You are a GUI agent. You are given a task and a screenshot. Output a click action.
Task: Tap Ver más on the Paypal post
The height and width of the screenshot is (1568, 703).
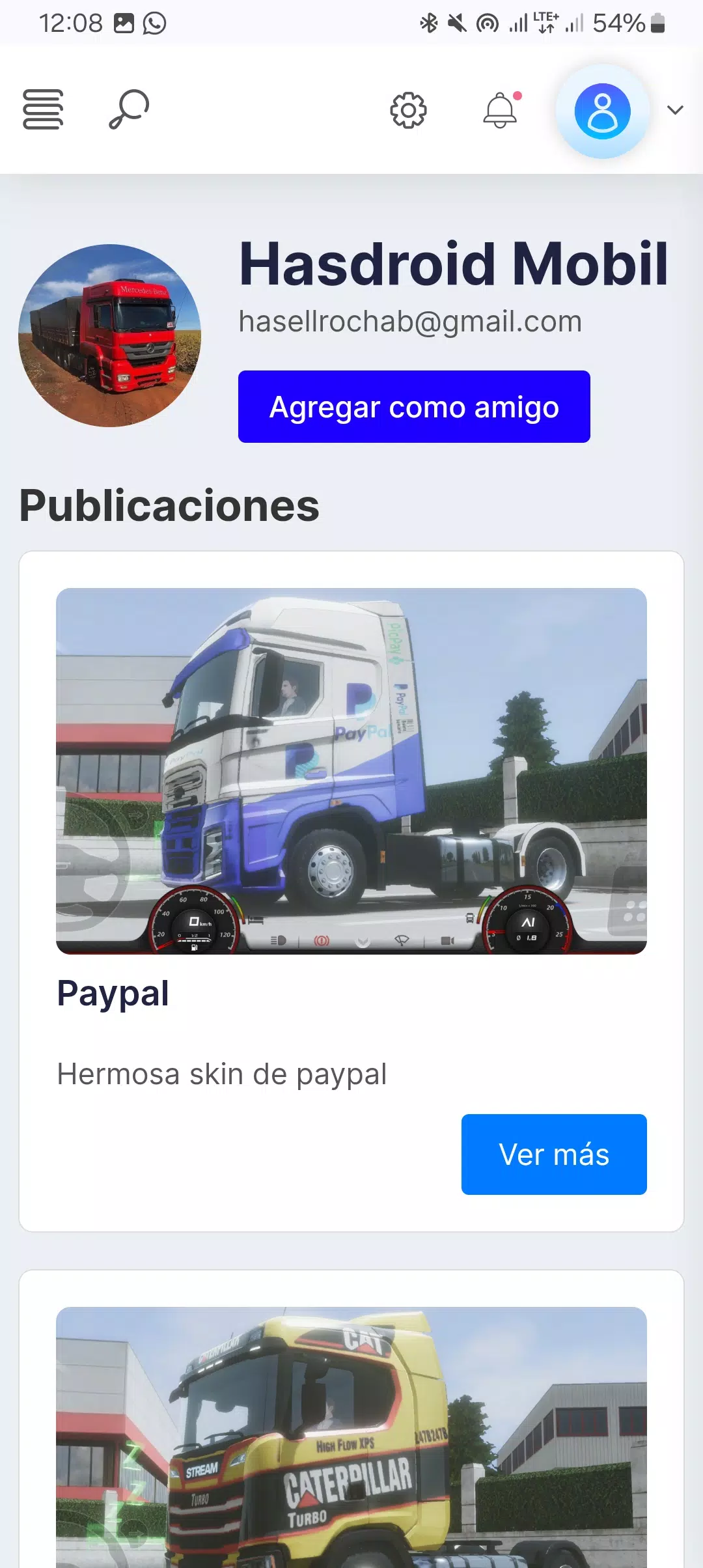(x=554, y=1155)
